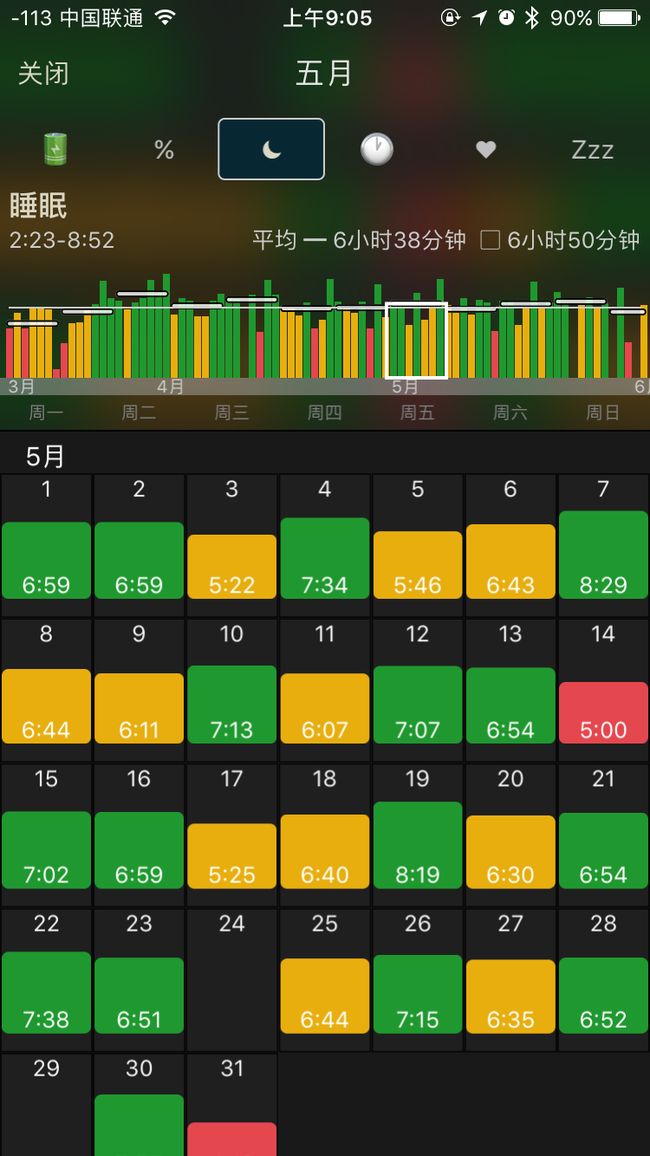Switch to the Zzz tab

point(593,150)
